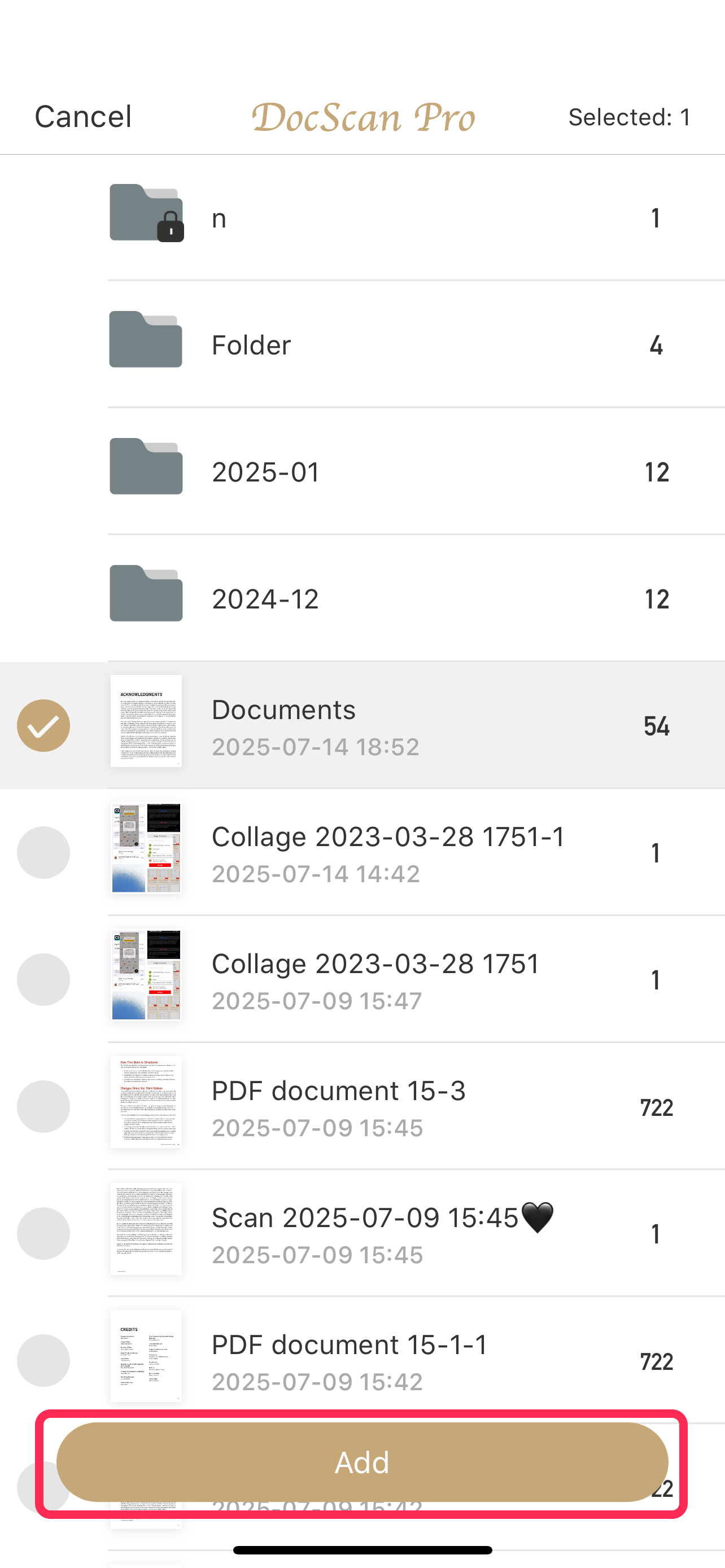This screenshot has width=725, height=1568.
Task: Select Collage 2023-03-28 1751-1 checkbox
Action: (x=43, y=853)
